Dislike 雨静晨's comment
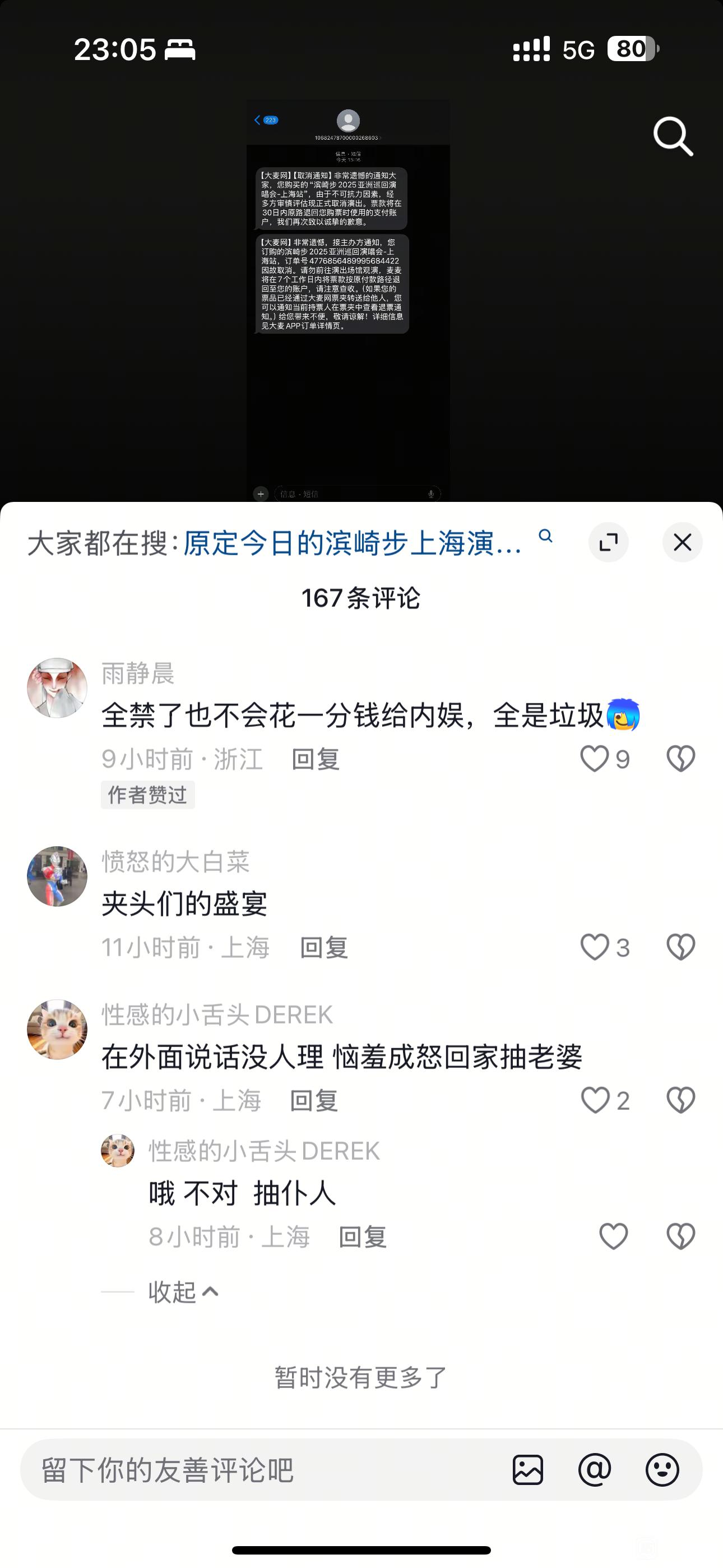This screenshot has width=723, height=1568. [680, 758]
